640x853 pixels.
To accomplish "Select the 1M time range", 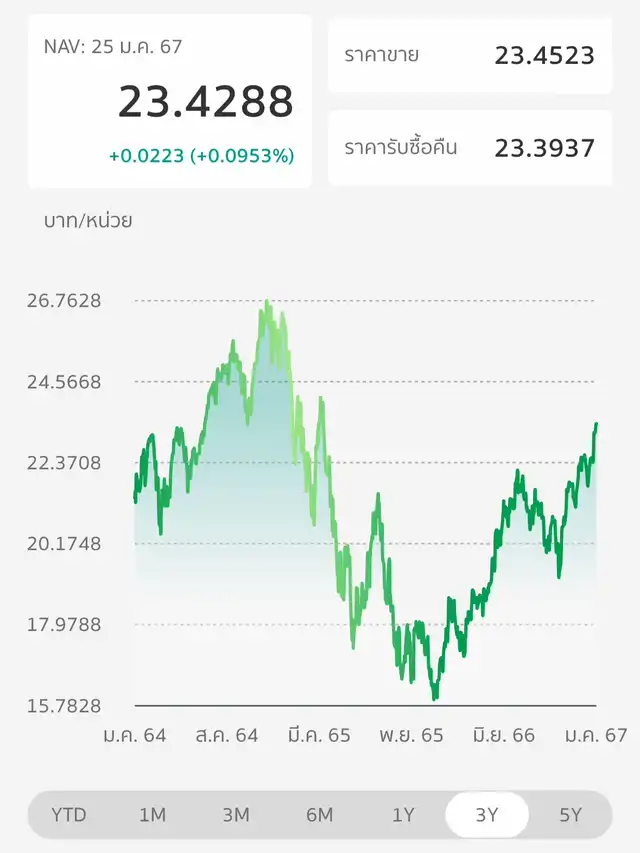I will coord(152,815).
